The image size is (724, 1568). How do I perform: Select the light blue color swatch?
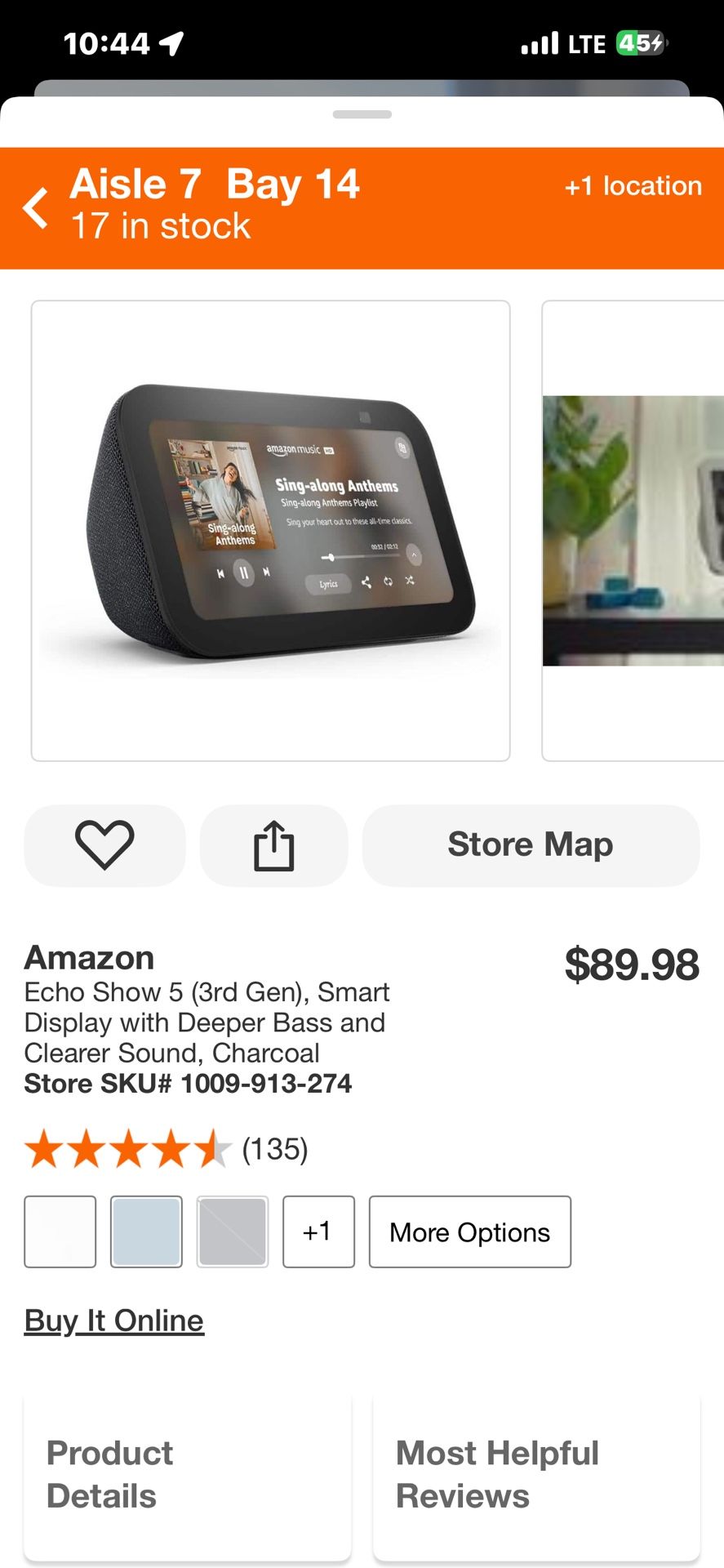[x=146, y=1232]
